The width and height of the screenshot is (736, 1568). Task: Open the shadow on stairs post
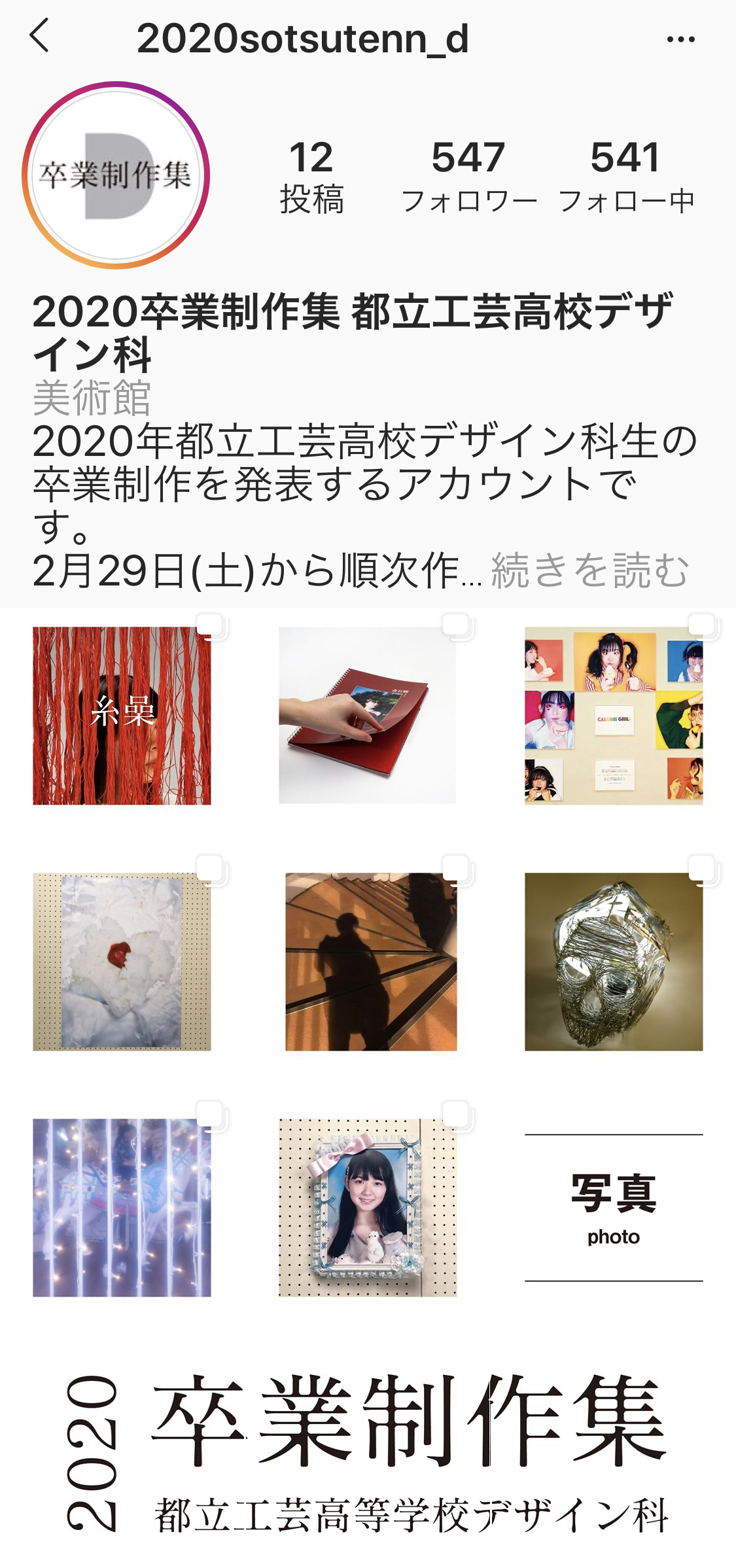coord(368,962)
